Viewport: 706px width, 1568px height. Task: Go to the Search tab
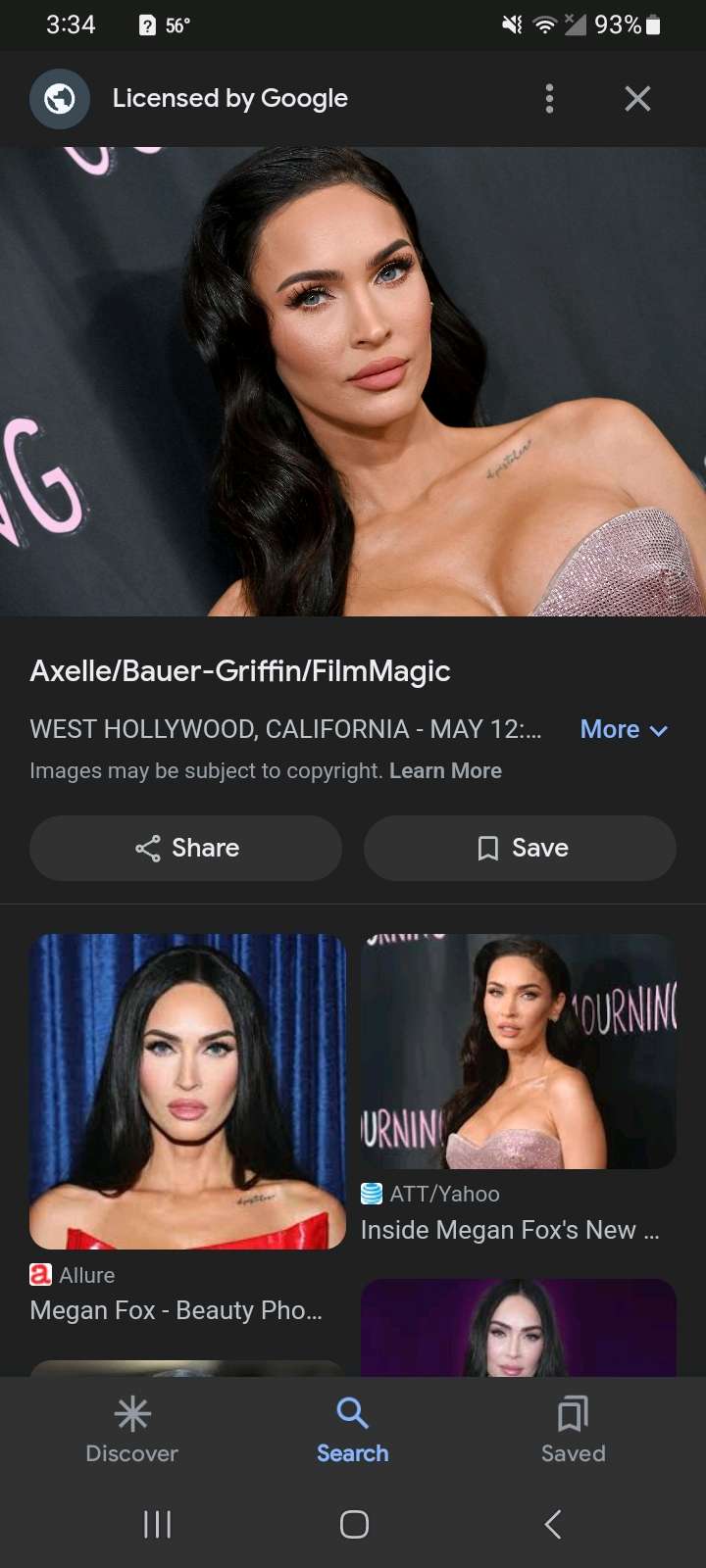coord(353,1431)
